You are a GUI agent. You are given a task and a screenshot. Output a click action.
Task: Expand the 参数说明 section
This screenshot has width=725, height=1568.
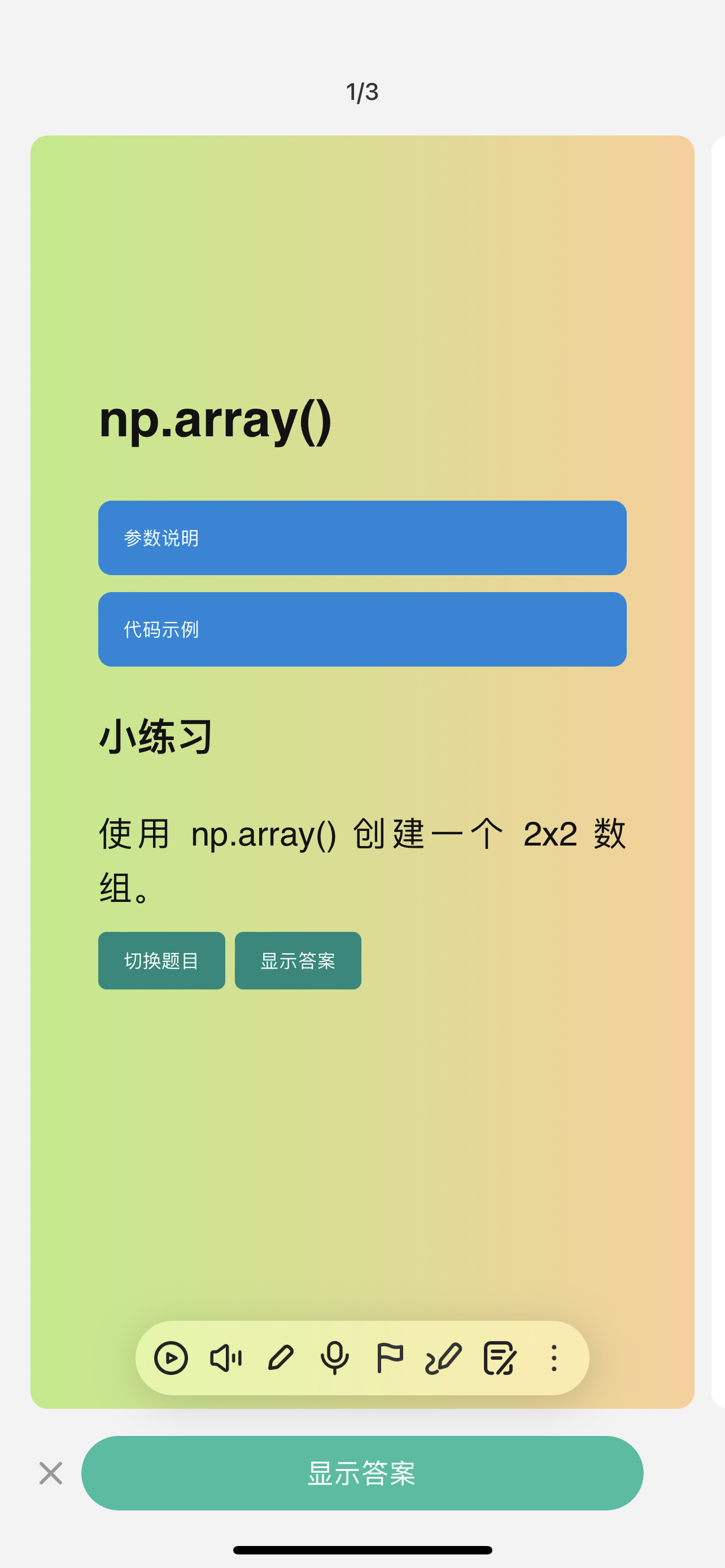click(362, 538)
